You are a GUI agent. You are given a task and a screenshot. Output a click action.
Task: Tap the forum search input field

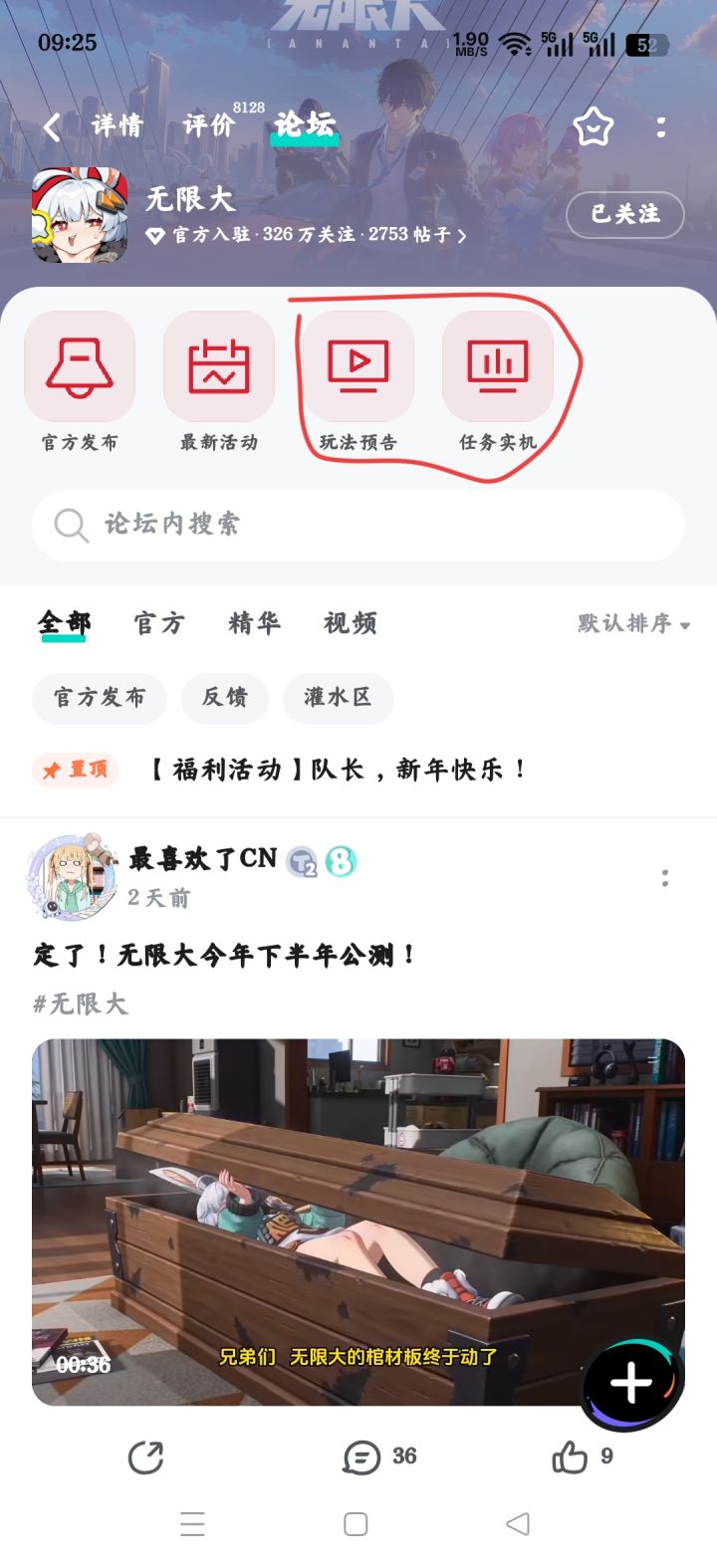coord(357,526)
